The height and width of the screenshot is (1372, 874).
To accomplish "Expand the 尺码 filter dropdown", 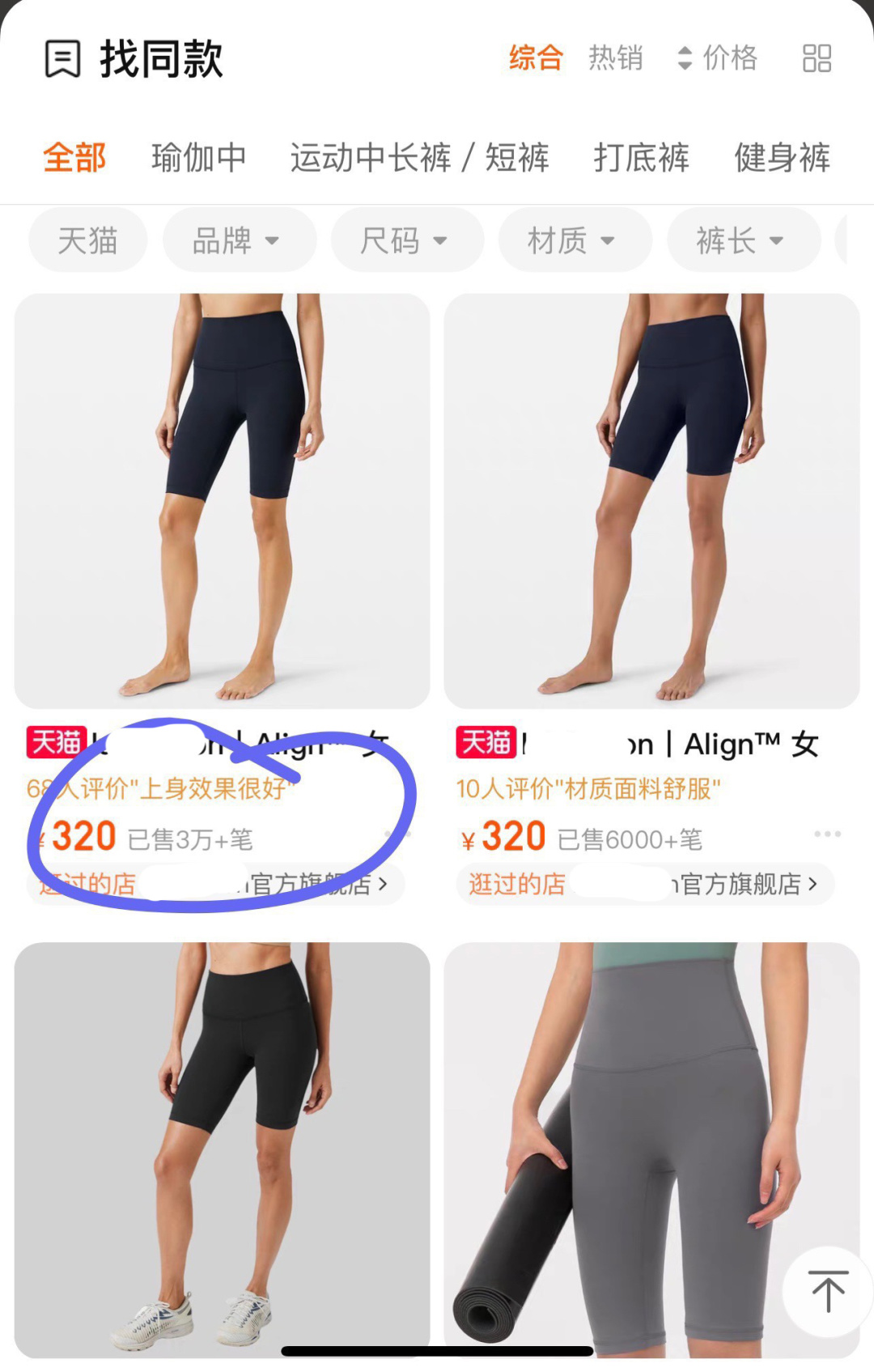I will [x=405, y=240].
